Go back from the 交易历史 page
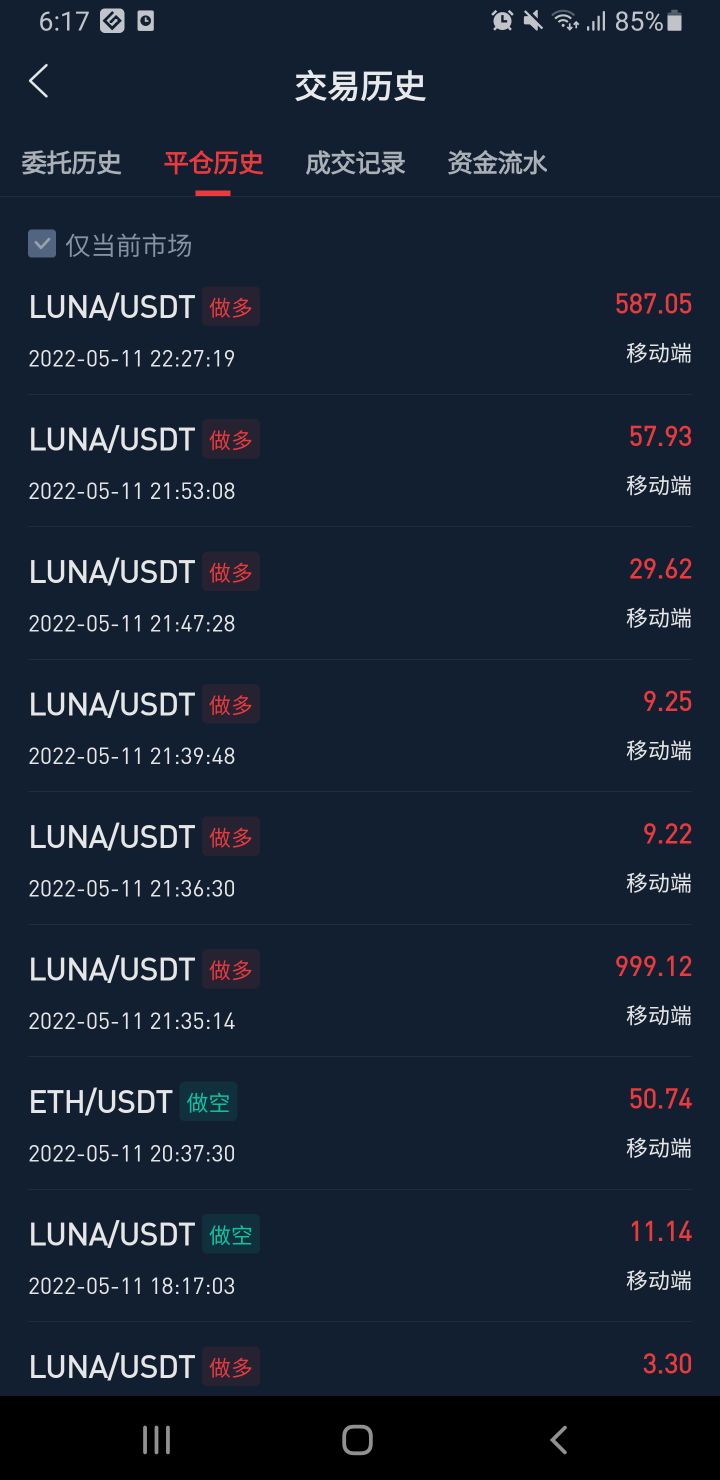Viewport: 720px width, 1480px height. point(39,82)
